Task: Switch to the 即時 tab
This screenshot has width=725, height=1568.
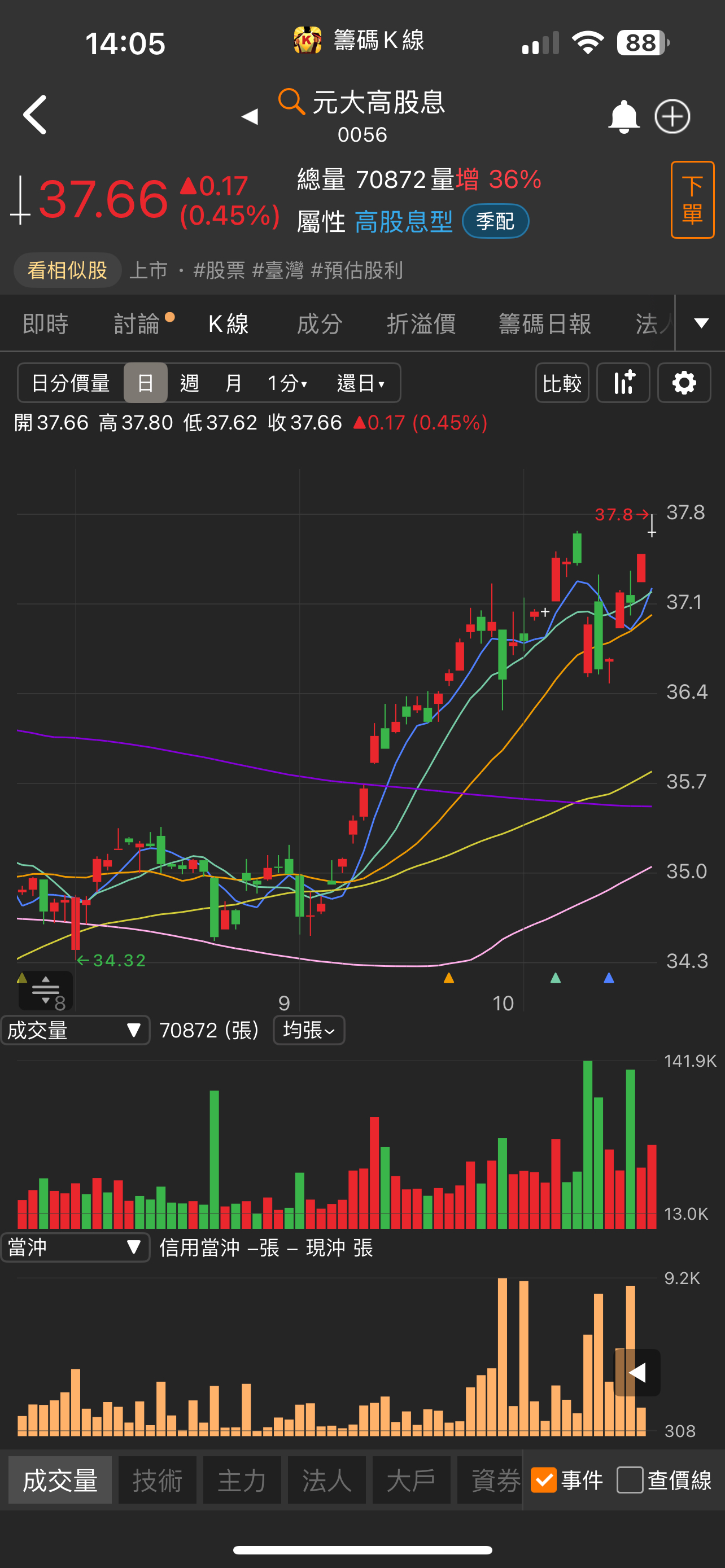Action: [x=46, y=324]
